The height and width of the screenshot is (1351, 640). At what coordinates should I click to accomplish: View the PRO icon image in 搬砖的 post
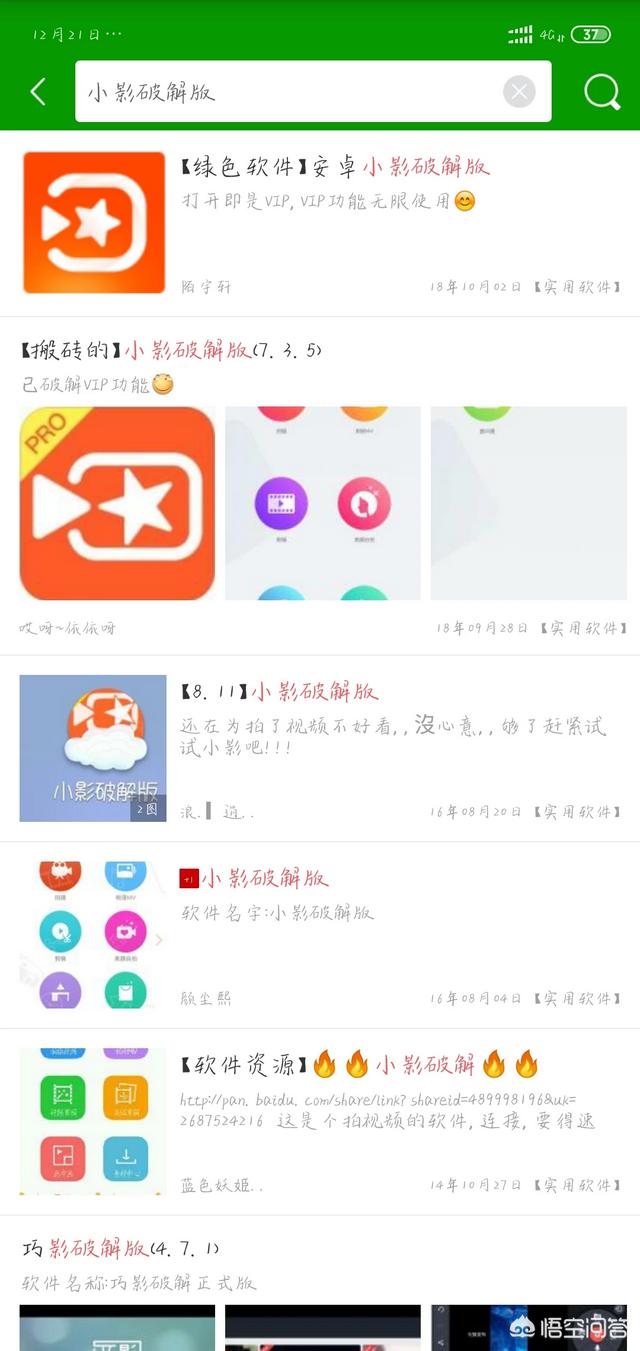click(117, 503)
